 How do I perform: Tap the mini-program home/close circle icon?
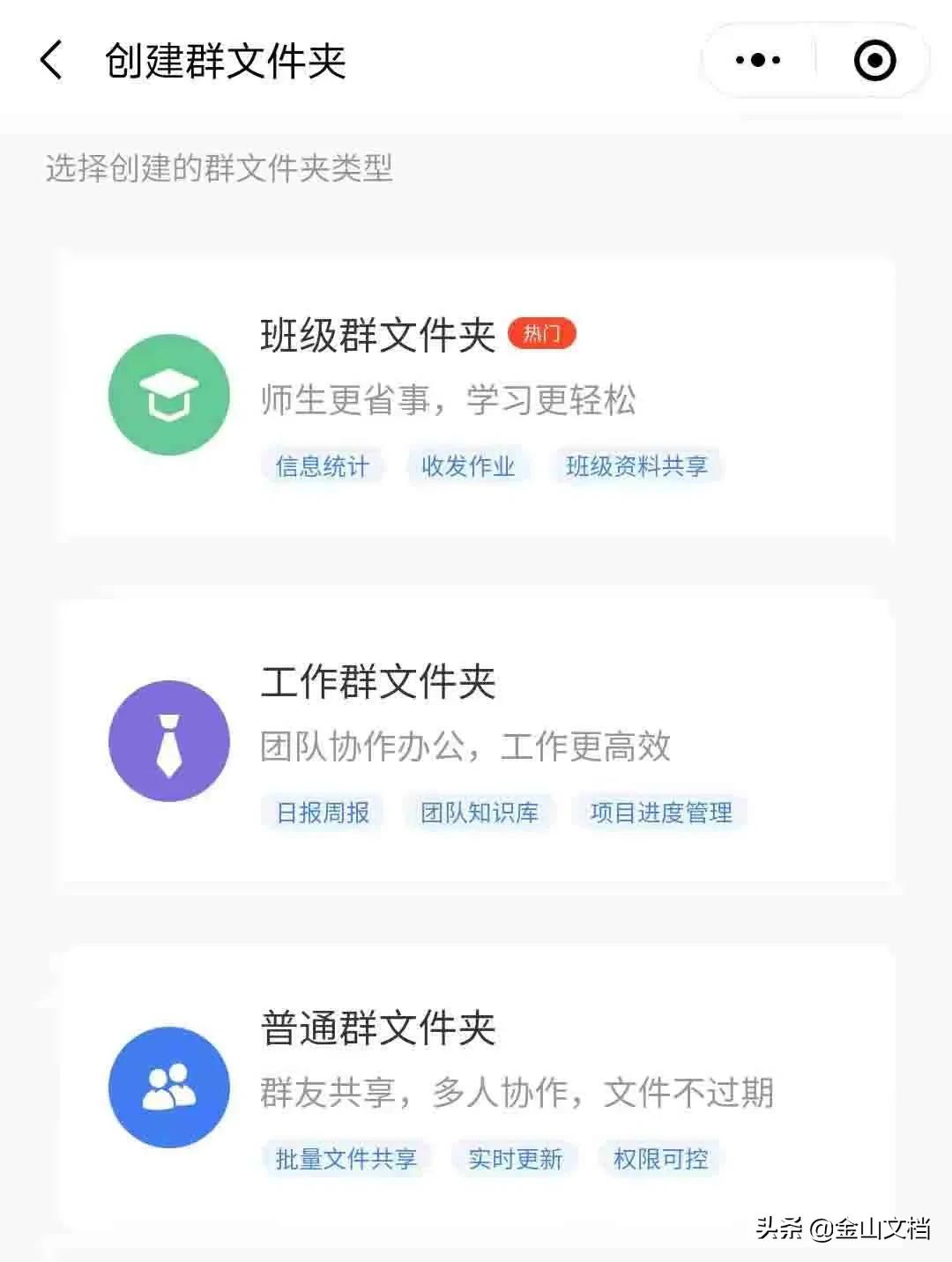[875, 60]
